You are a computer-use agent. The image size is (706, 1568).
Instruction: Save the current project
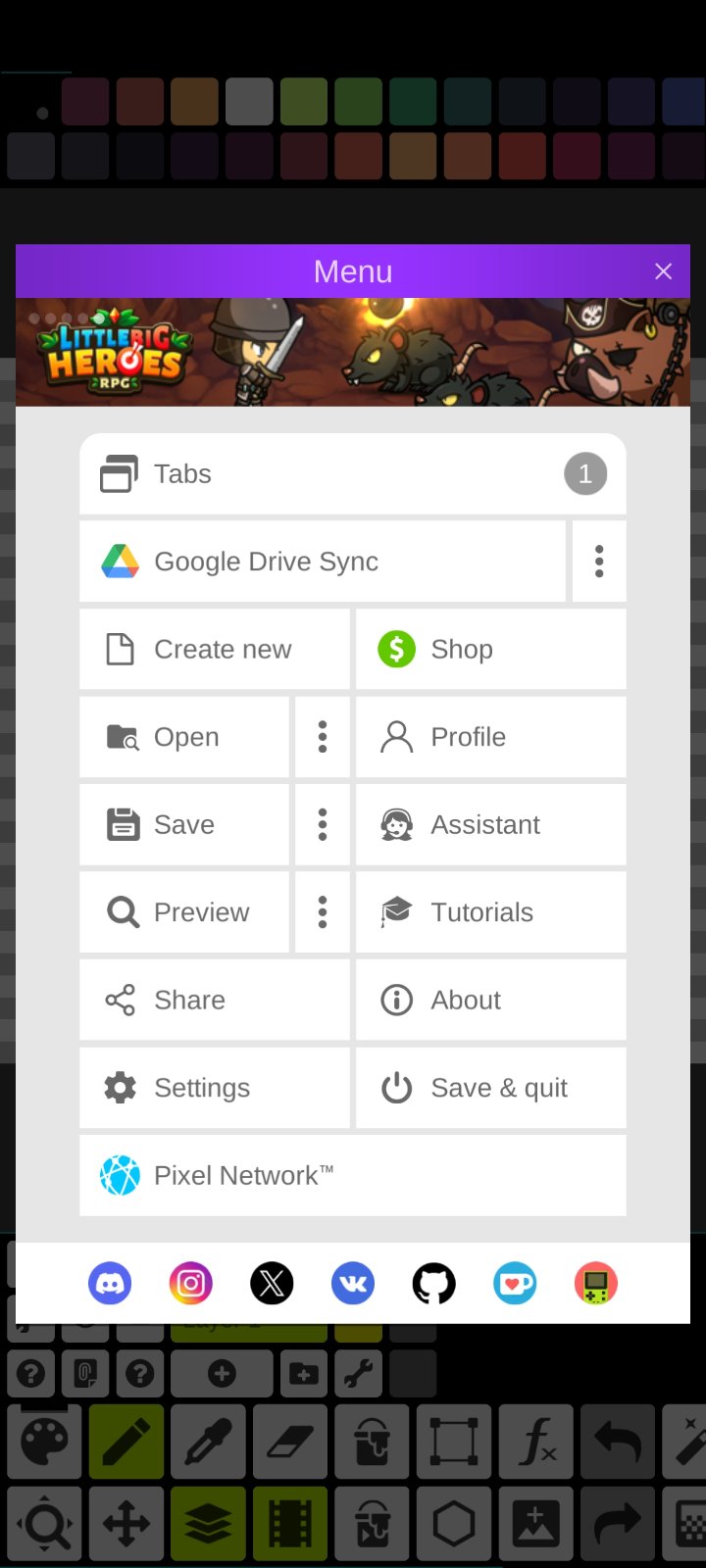click(184, 824)
